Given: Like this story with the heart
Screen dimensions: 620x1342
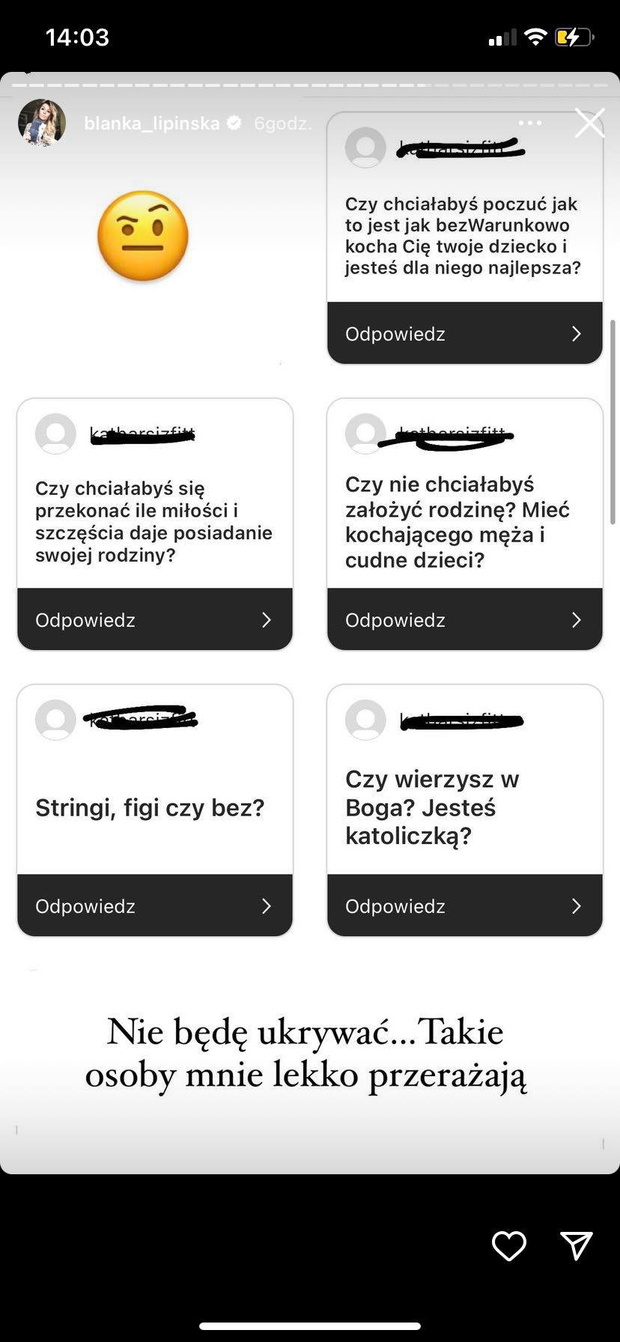Looking at the screenshot, I should (509, 1245).
